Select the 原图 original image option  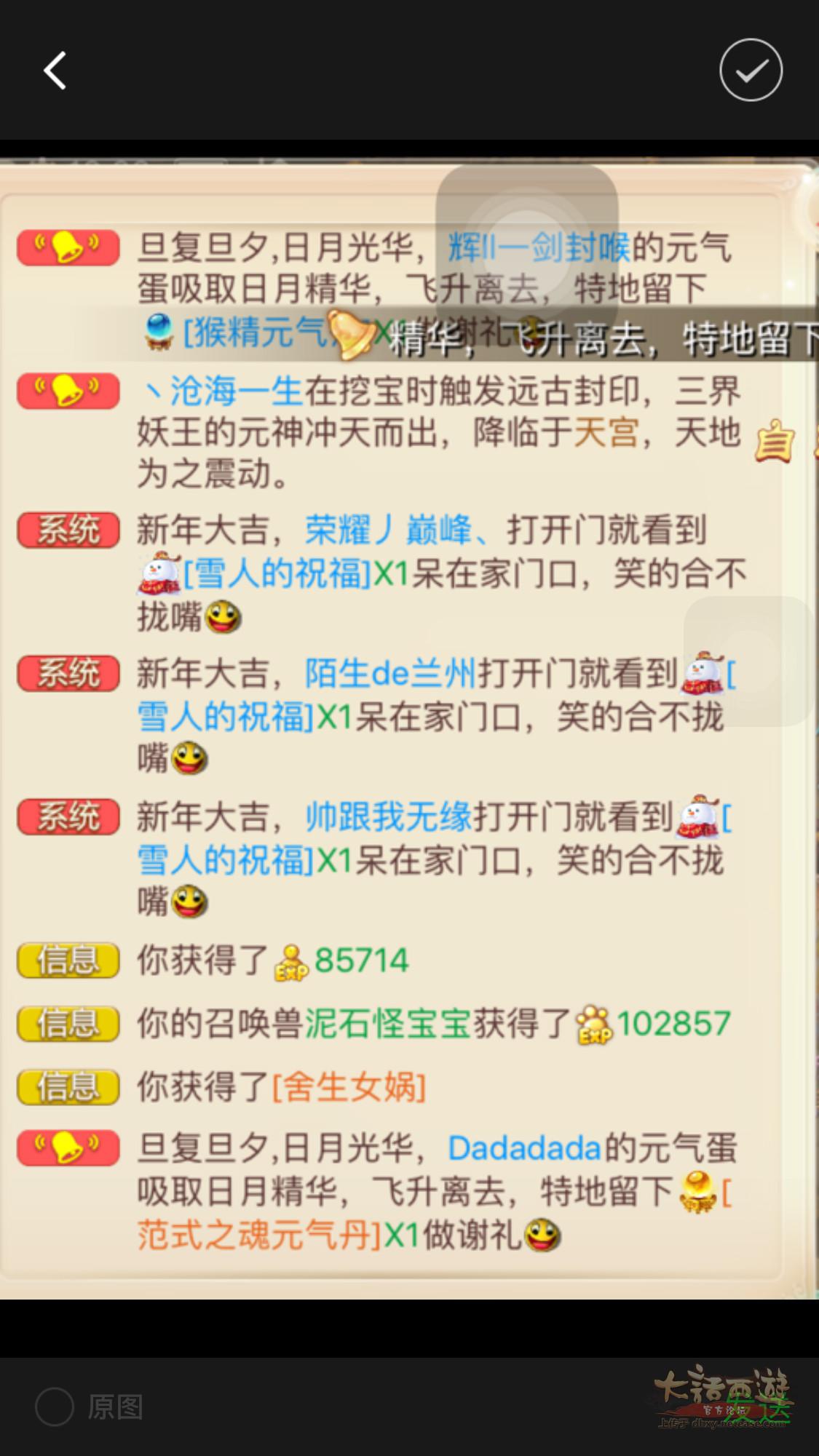point(90,1407)
